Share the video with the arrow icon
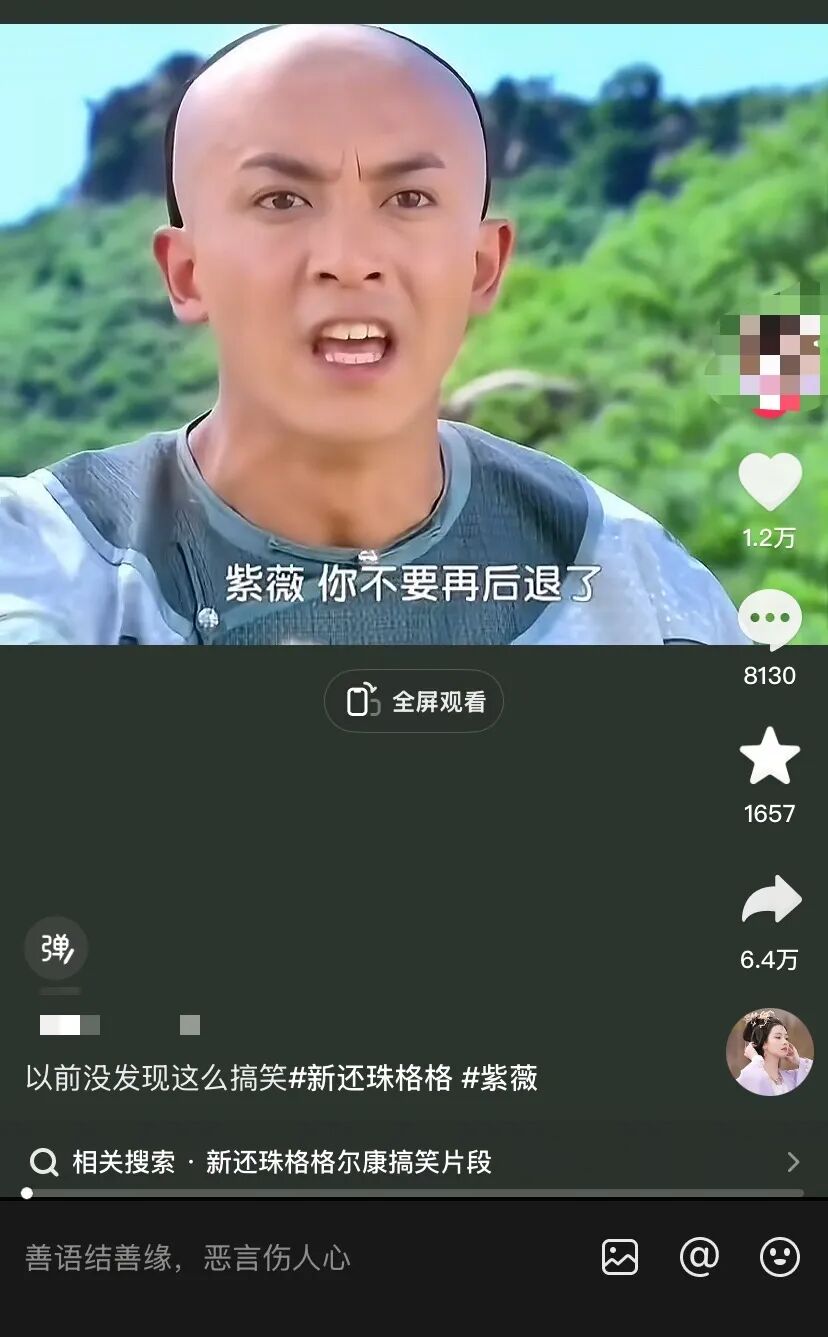The image size is (828, 1337). point(771,899)
